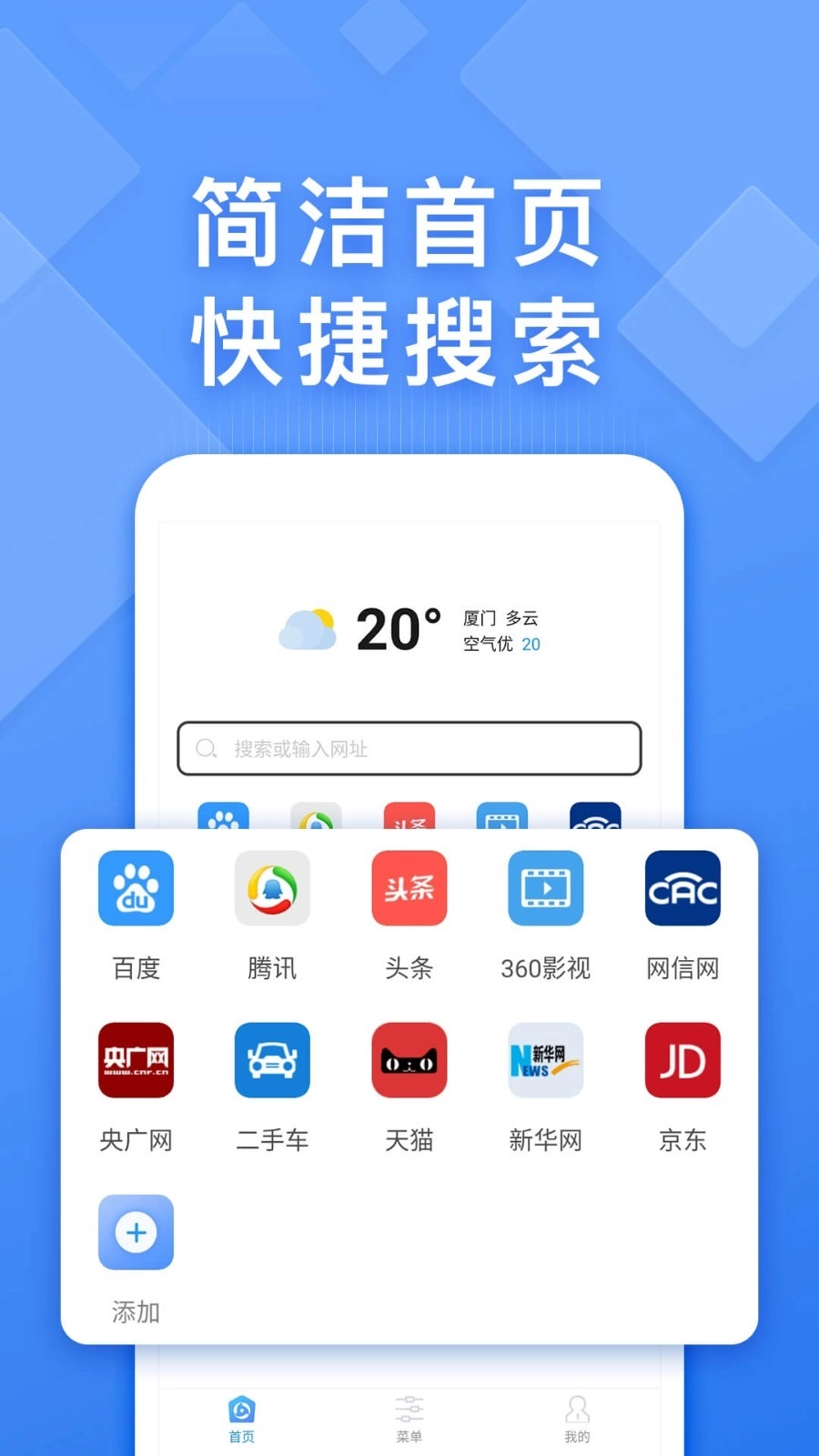This screenshot has width=819, height=1456.
Task: Open the Tmall 天猫 shortcut
Action: [408, 1060]
